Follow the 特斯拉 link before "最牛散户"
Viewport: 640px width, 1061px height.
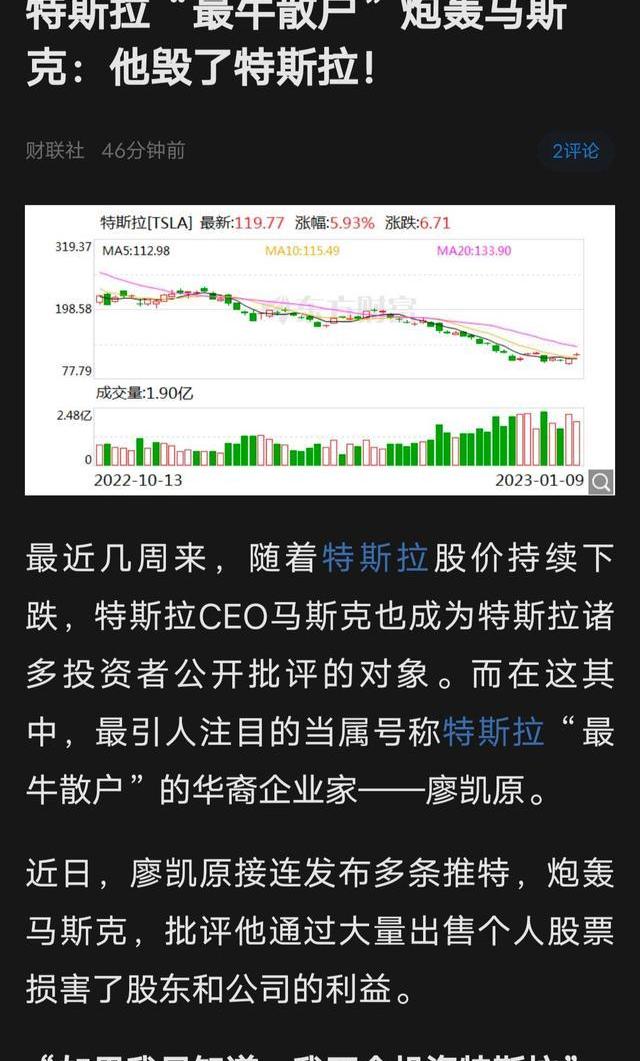click(x=494, y=732)
